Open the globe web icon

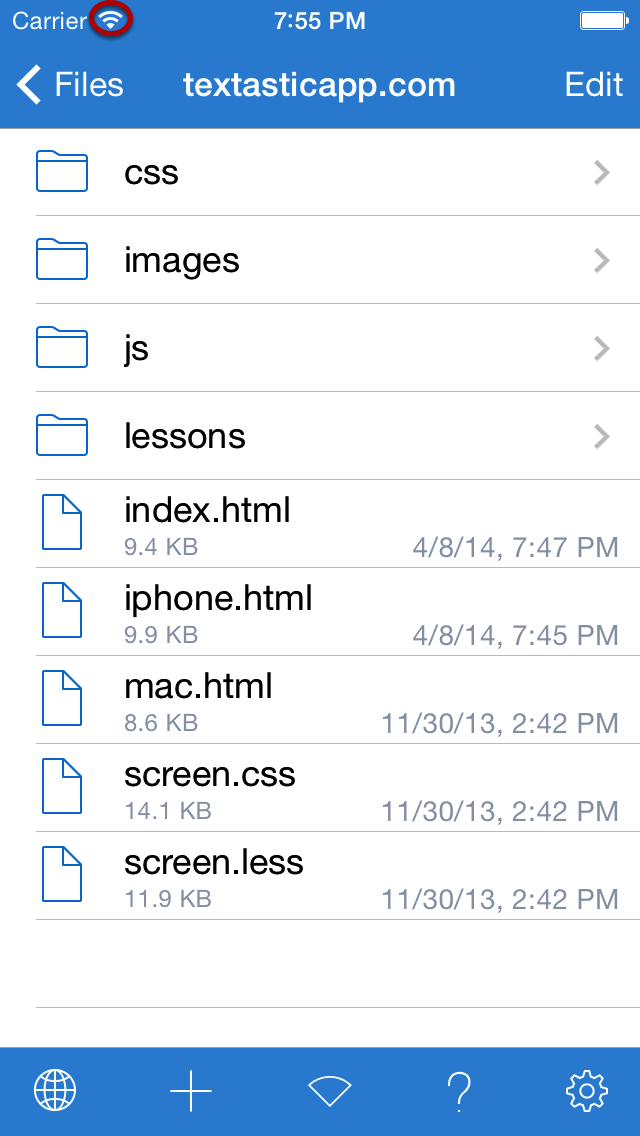(55, 1090)
